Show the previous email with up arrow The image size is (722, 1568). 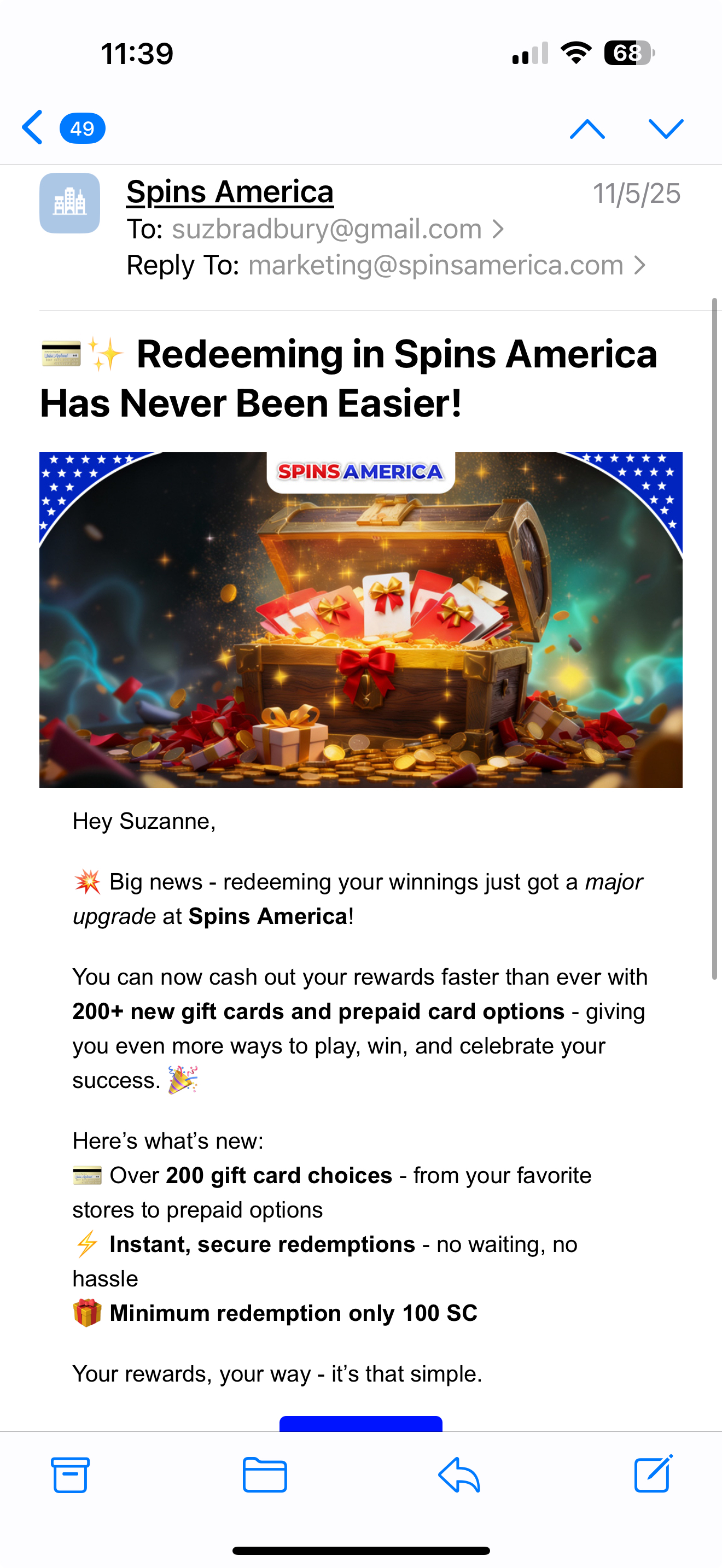(x=587, y=128)
